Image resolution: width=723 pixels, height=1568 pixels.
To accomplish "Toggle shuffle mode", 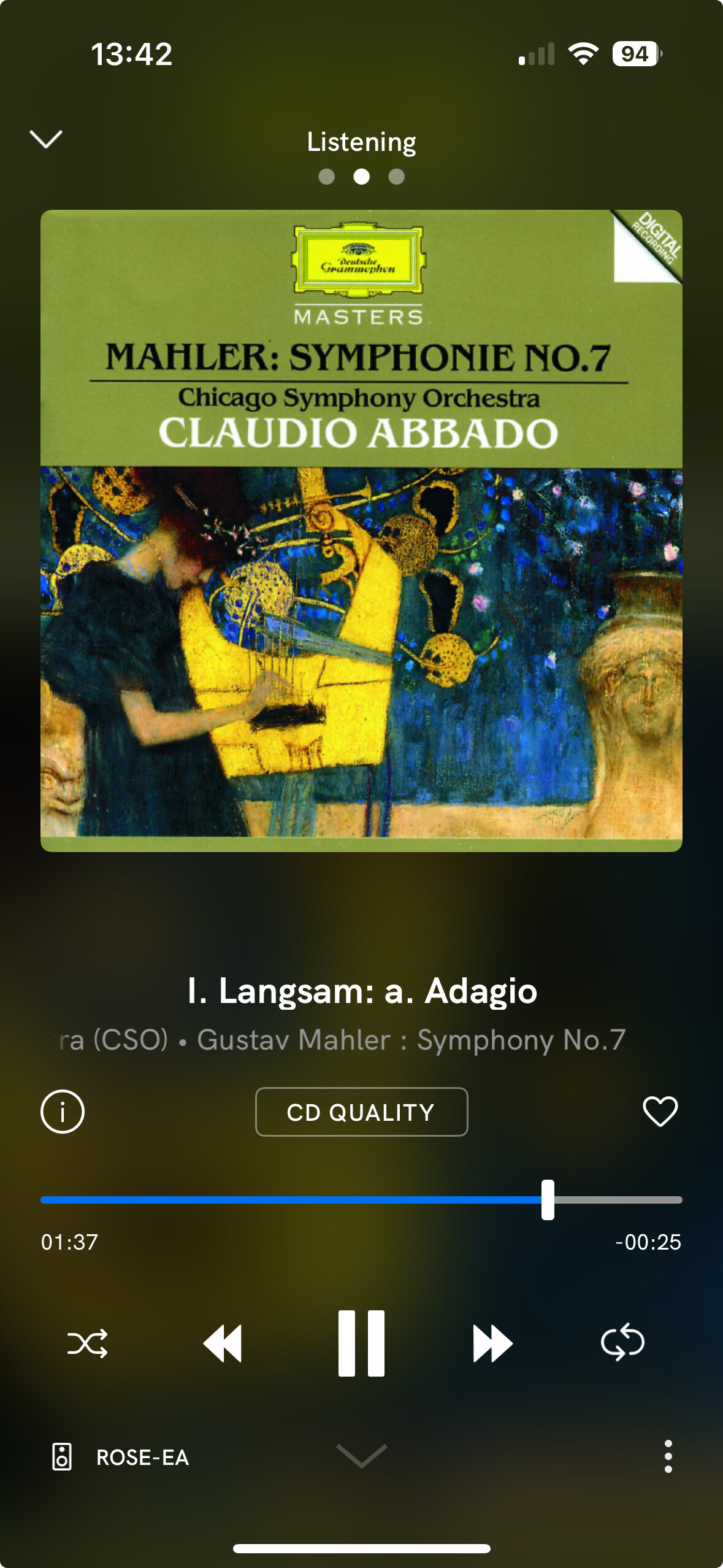I will [x=87, y=1343].
